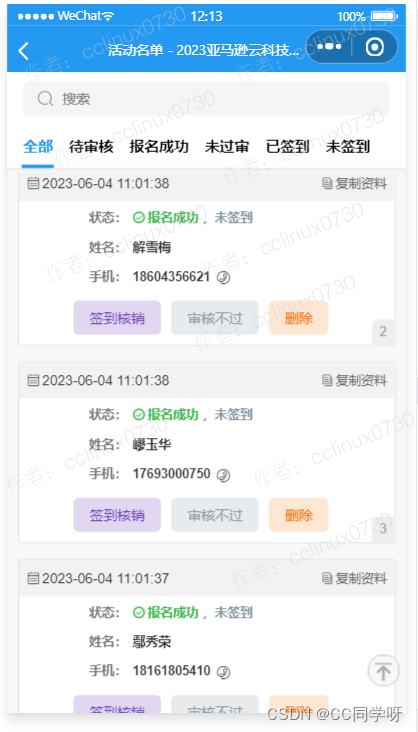Call 解雪梅 using the phone icon
Image resolution: width=418 pixels, height=732 pixels.
tap(224, 277)
